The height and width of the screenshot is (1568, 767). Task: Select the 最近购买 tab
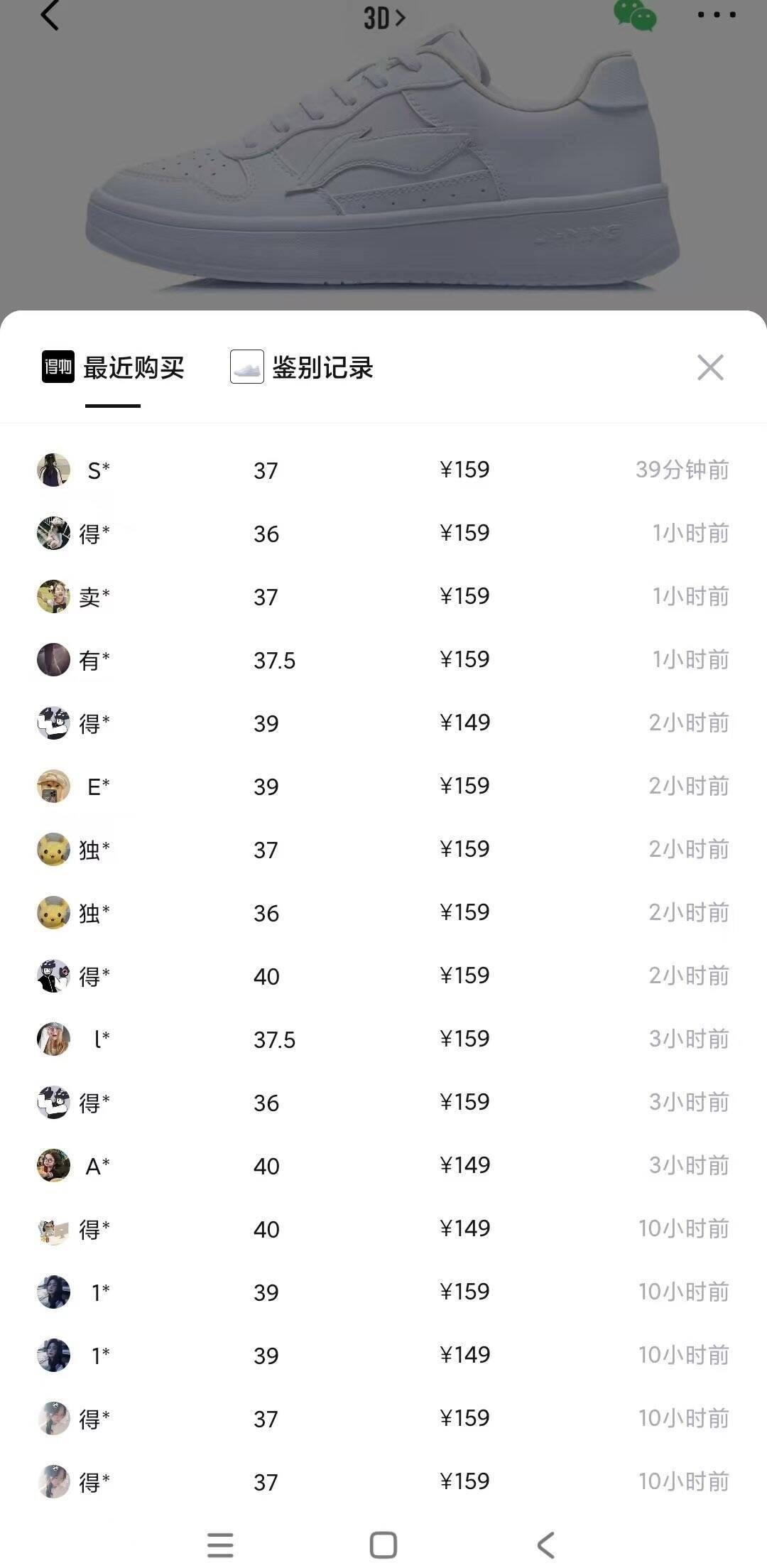pyautogui.click(x=114, y=368)
